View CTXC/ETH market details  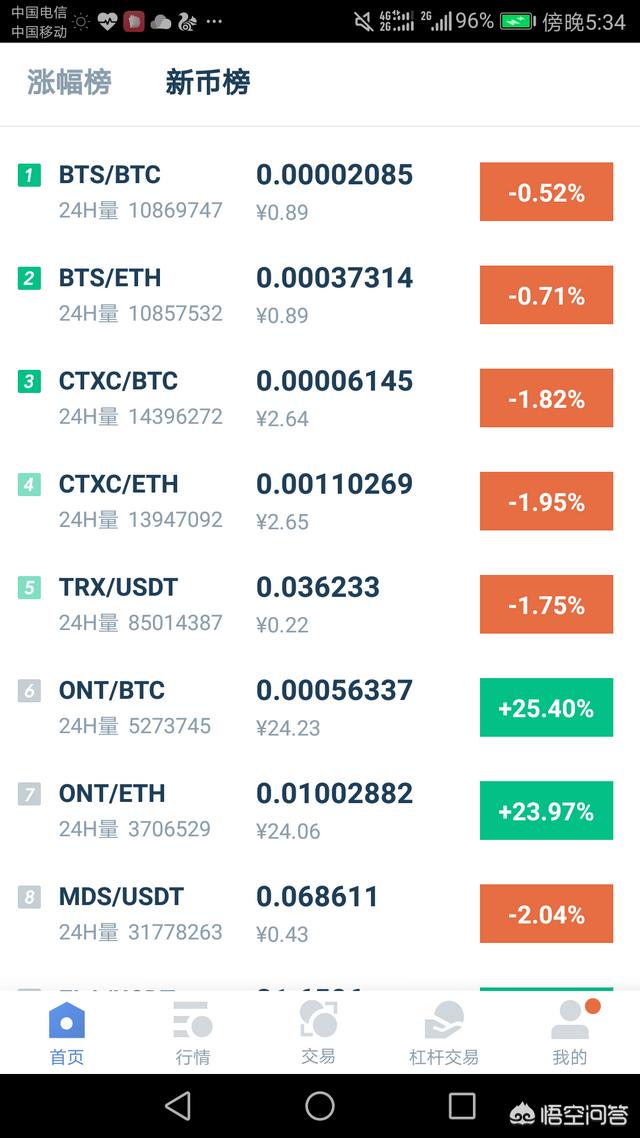click(320, 501)
